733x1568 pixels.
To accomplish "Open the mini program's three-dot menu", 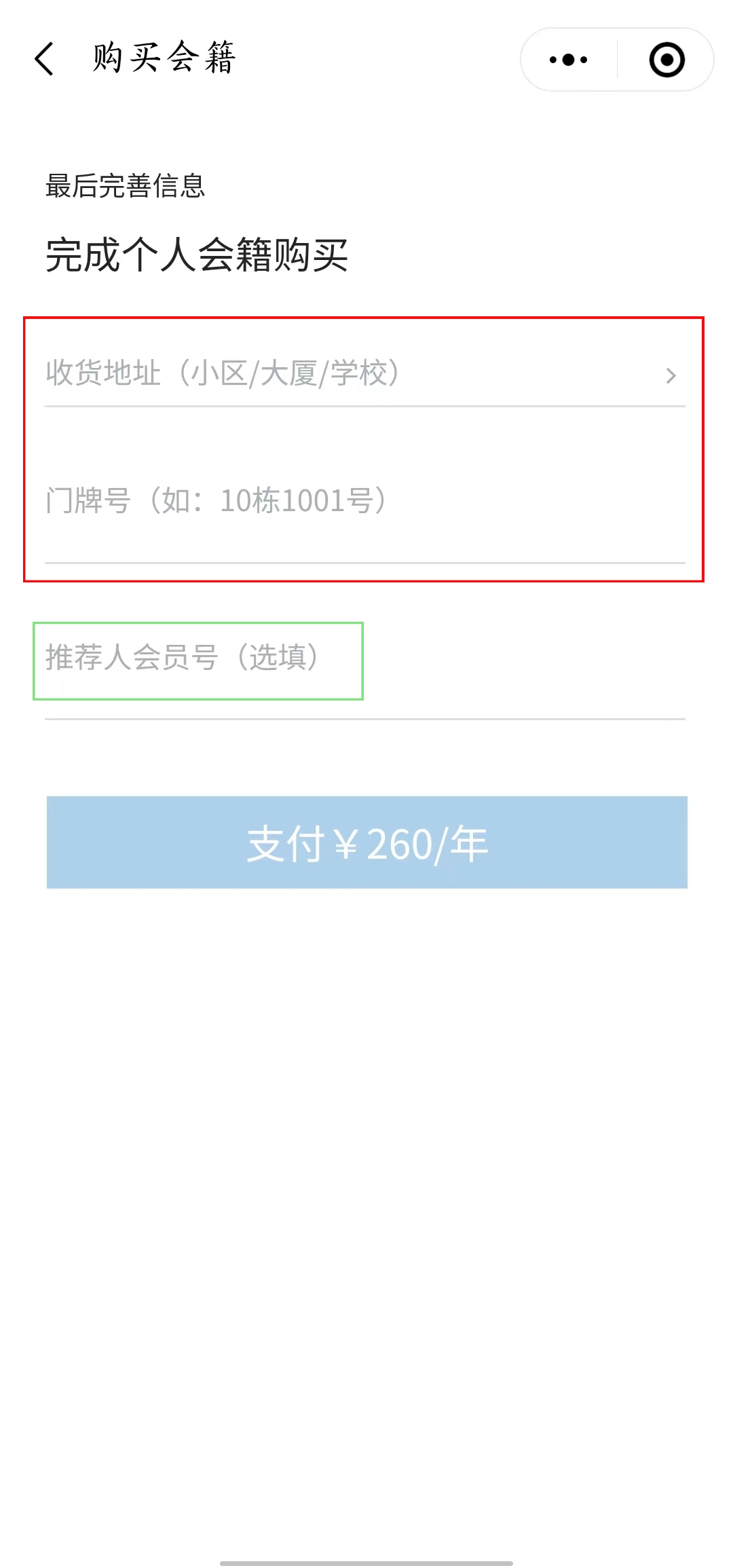I will (x=569, y=60).
